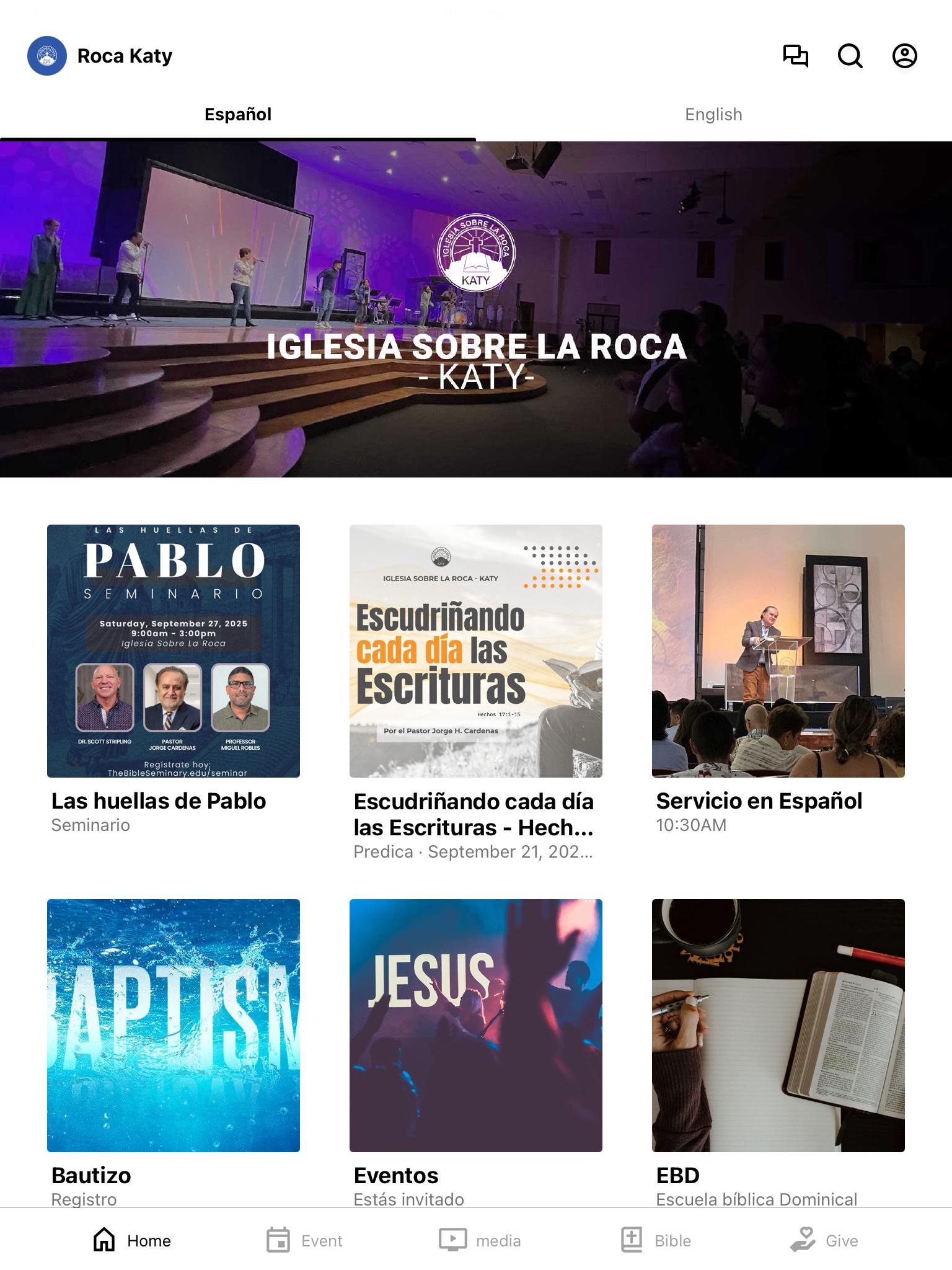This screenshot has width=952, height=1270.
Task: Open Las huellas de Pablo seminar card
Action: click(174, 651)
